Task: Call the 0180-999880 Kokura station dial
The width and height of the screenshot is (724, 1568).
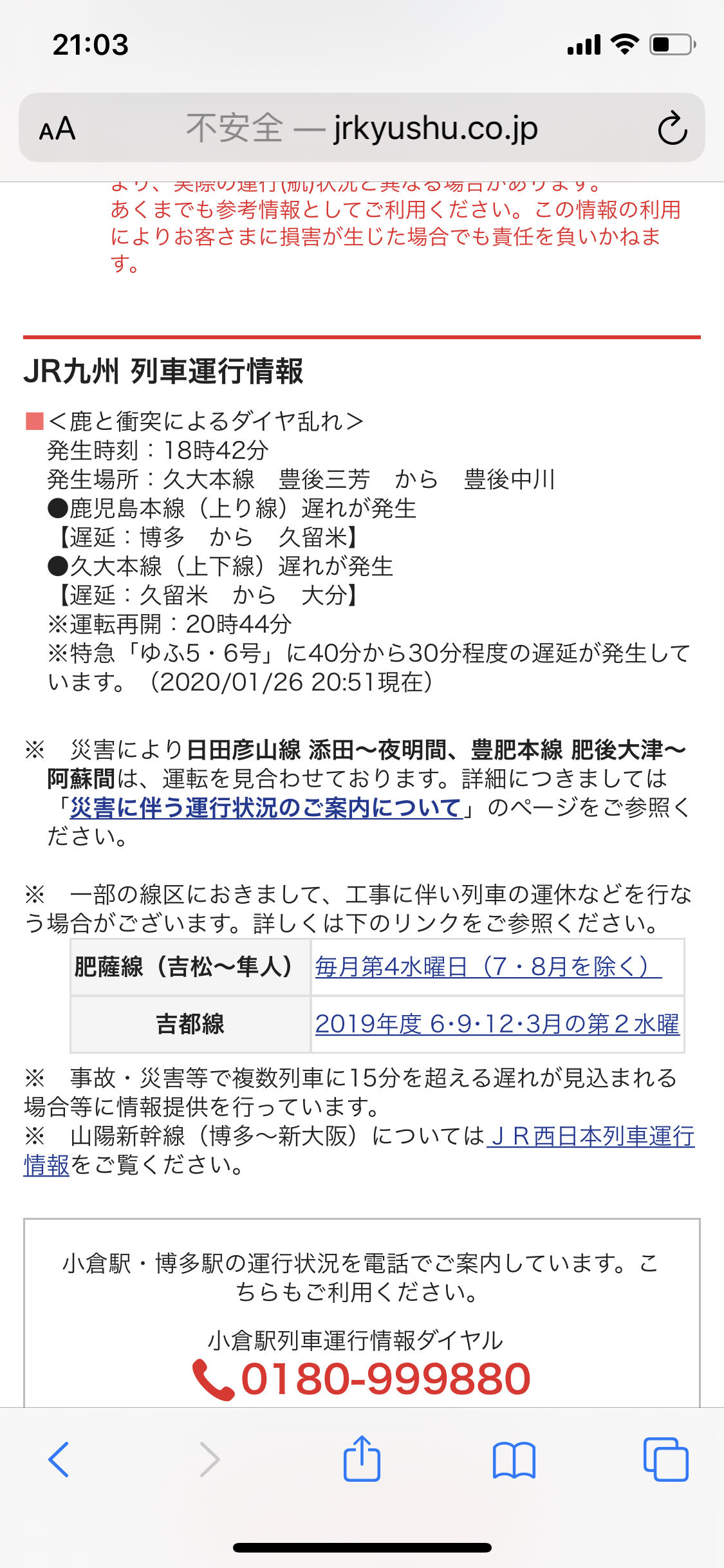Action: pyautogui.click(x=362, y=1379)
